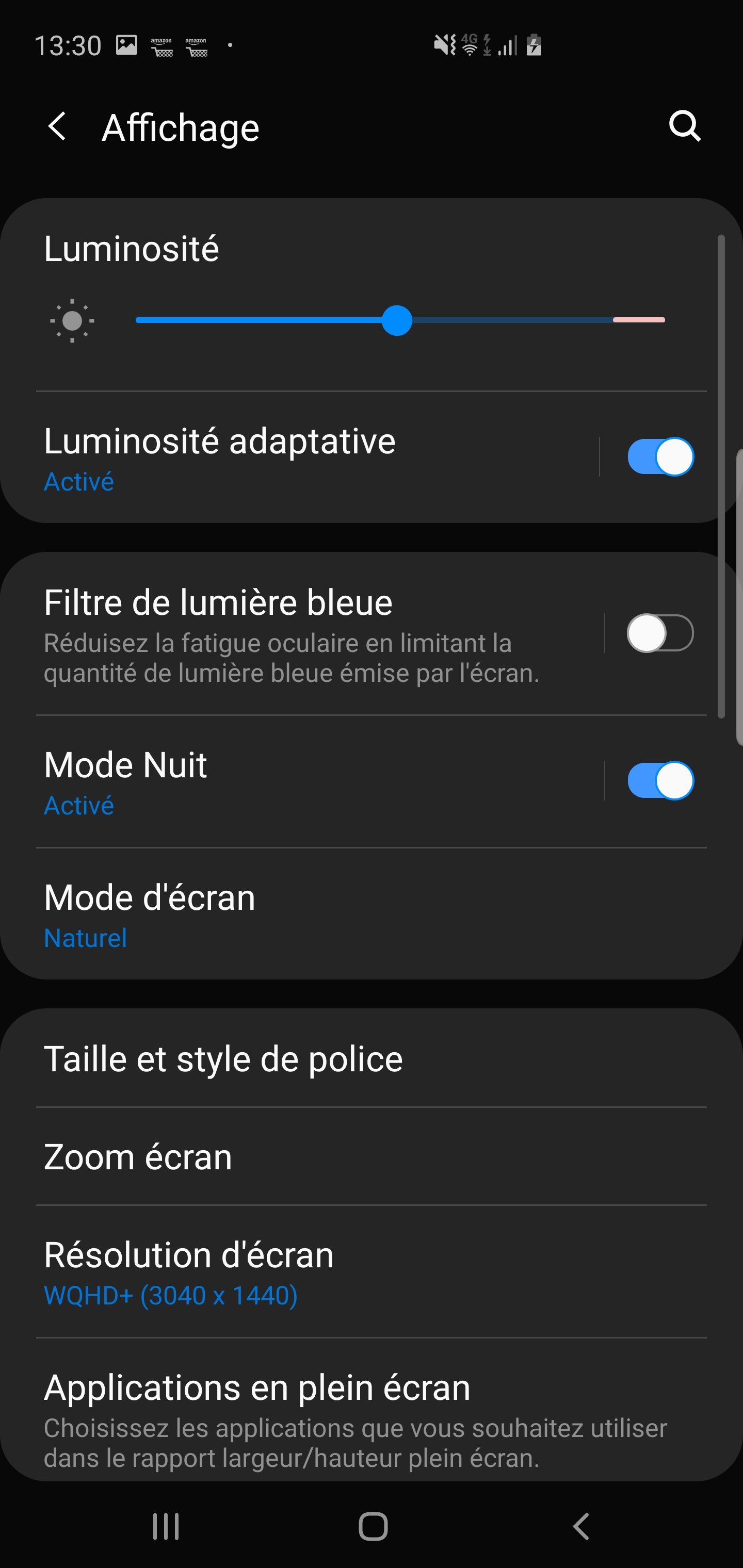
Task: Open Taille et style de police
Action: point(365,1059)
